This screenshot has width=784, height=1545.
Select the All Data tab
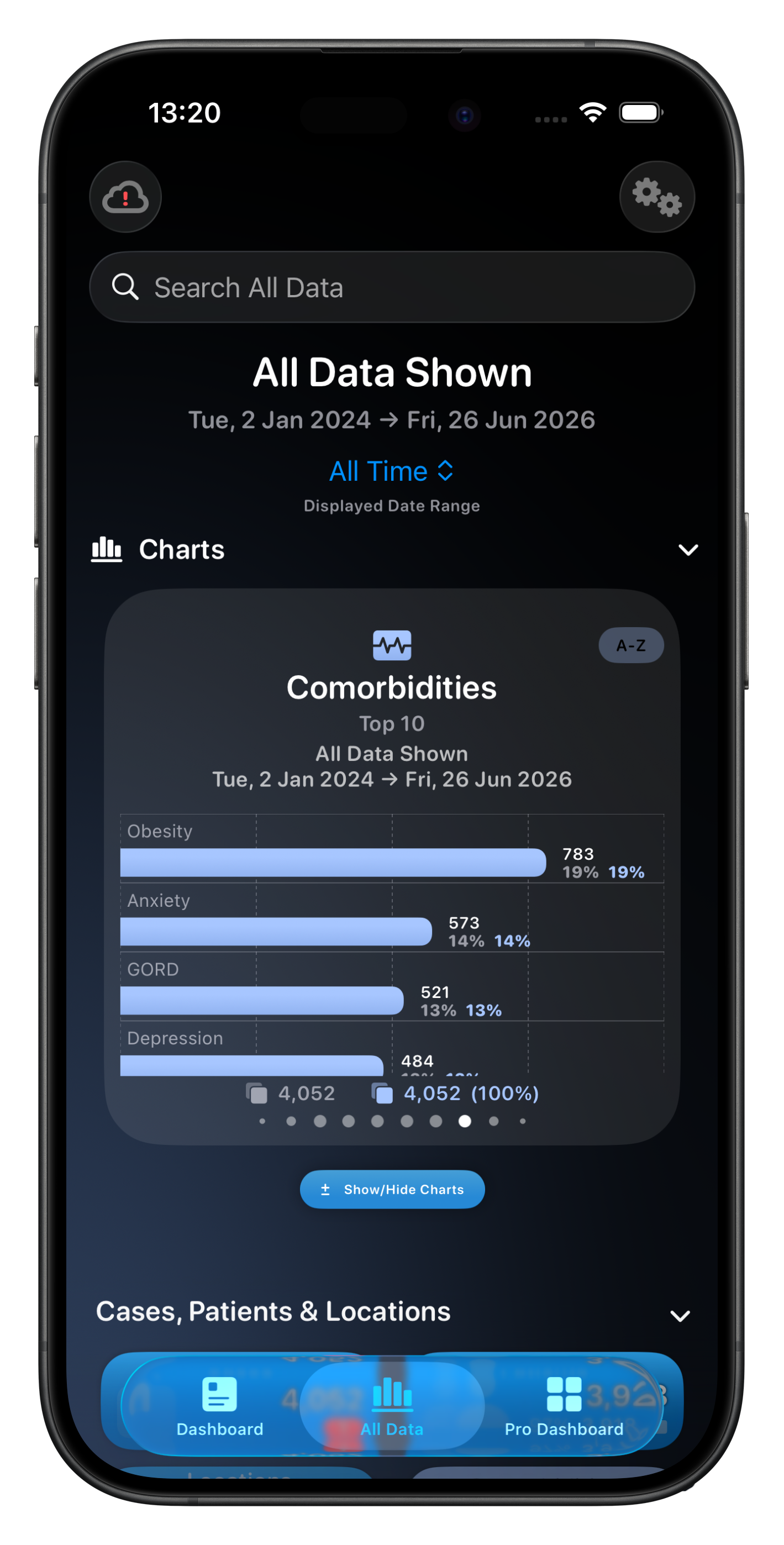tap(392, 1406)
